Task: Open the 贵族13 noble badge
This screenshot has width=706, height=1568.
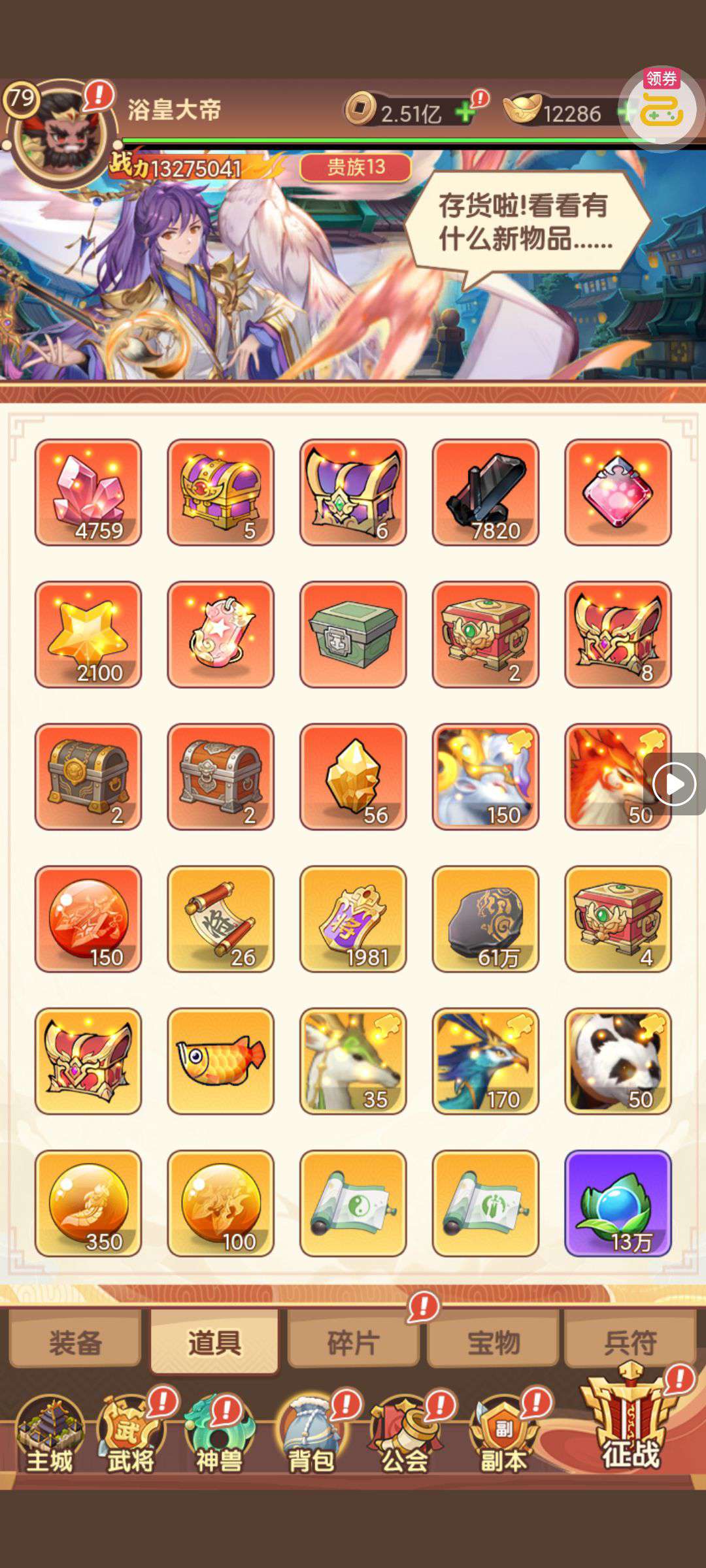Action: pyautogui.click(x=356, y=167)
